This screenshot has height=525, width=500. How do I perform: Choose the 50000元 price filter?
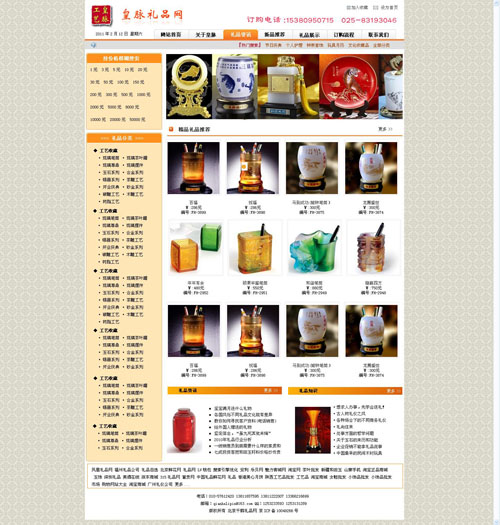[x=137, y=119]
